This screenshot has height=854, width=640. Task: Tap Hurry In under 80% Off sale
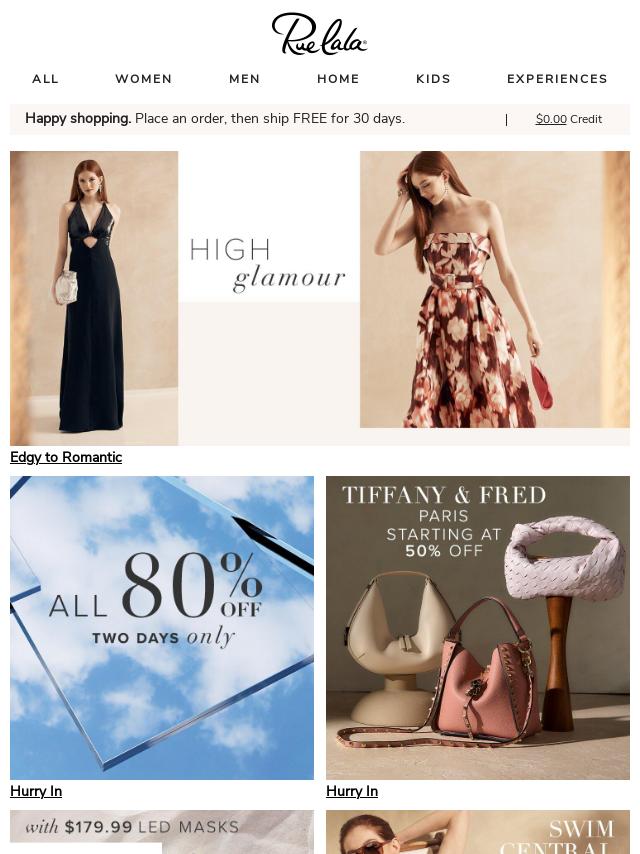click(x=36, y=791)
